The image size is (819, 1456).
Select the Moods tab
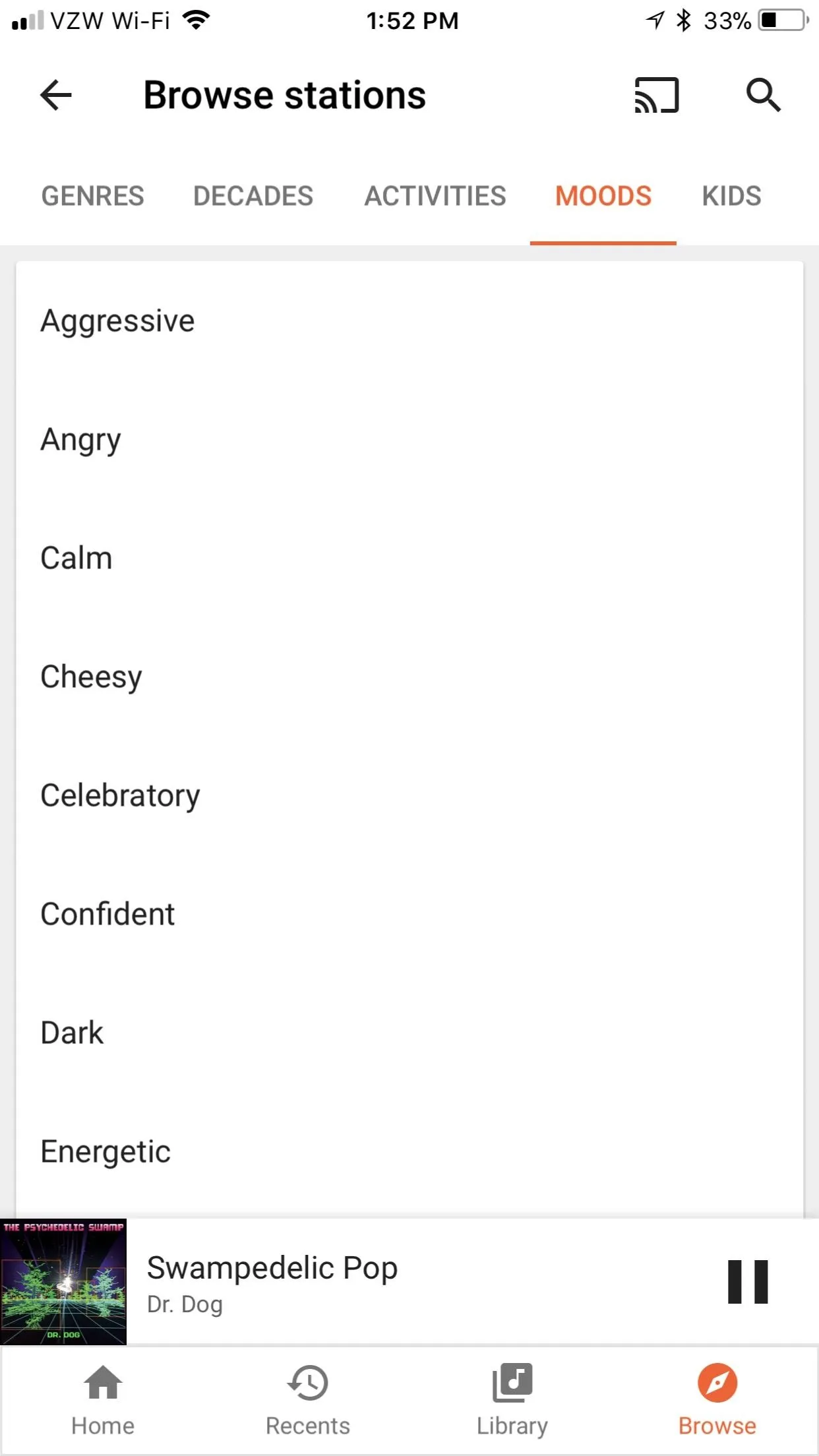(x=603, y=196)
